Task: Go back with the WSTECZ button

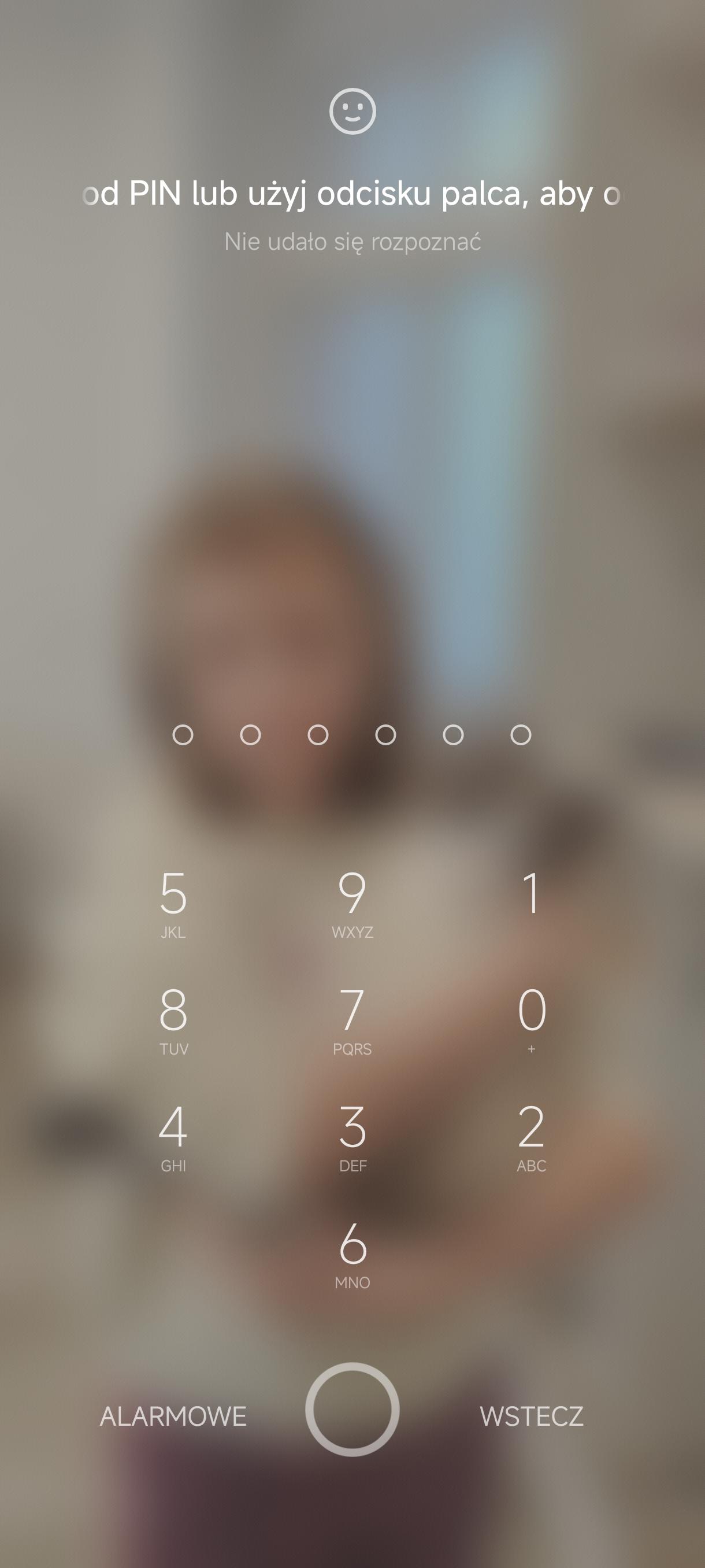Action: pos(531,1417)
